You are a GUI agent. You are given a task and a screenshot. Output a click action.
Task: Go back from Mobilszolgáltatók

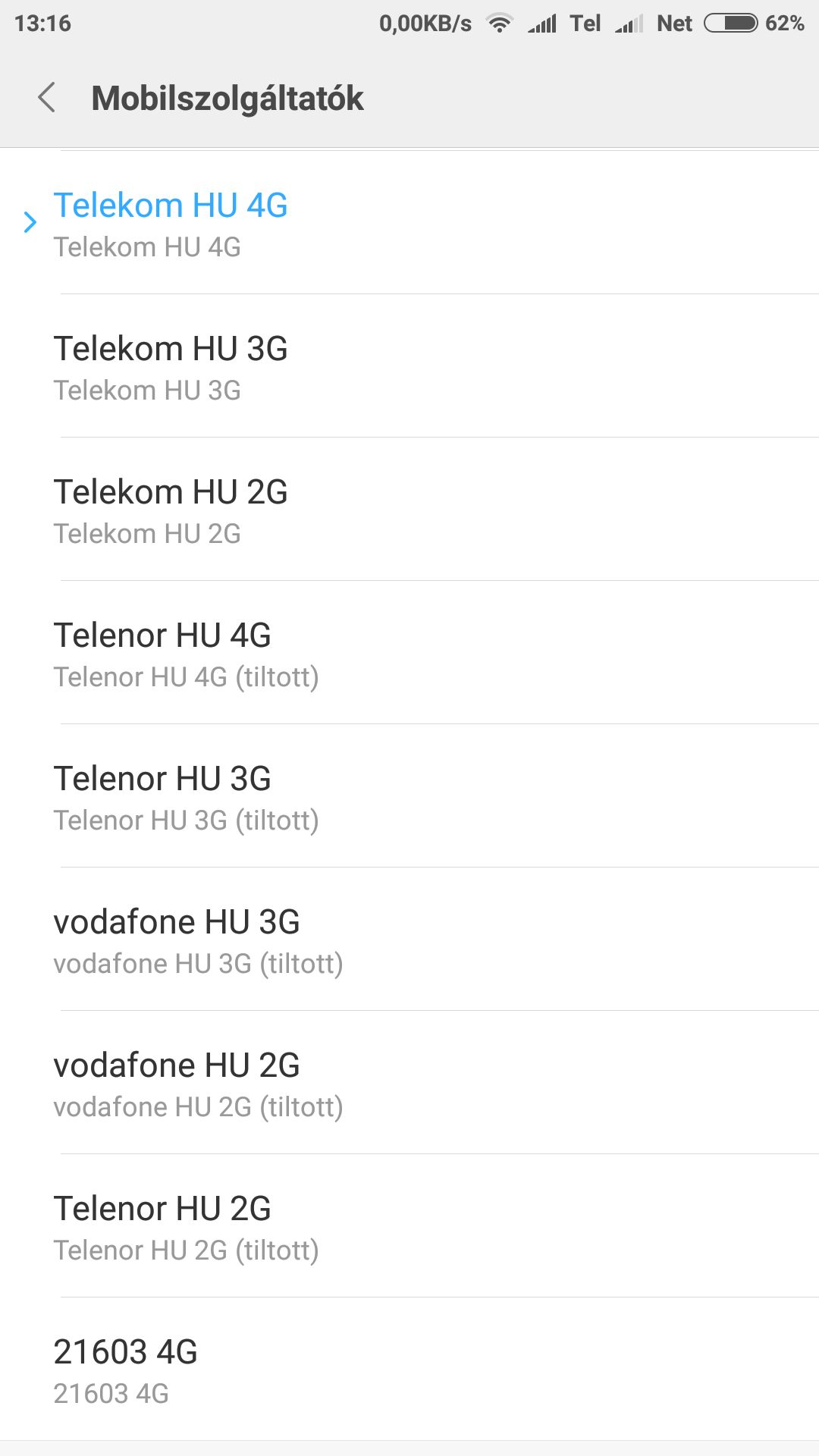tap(47, 98)
